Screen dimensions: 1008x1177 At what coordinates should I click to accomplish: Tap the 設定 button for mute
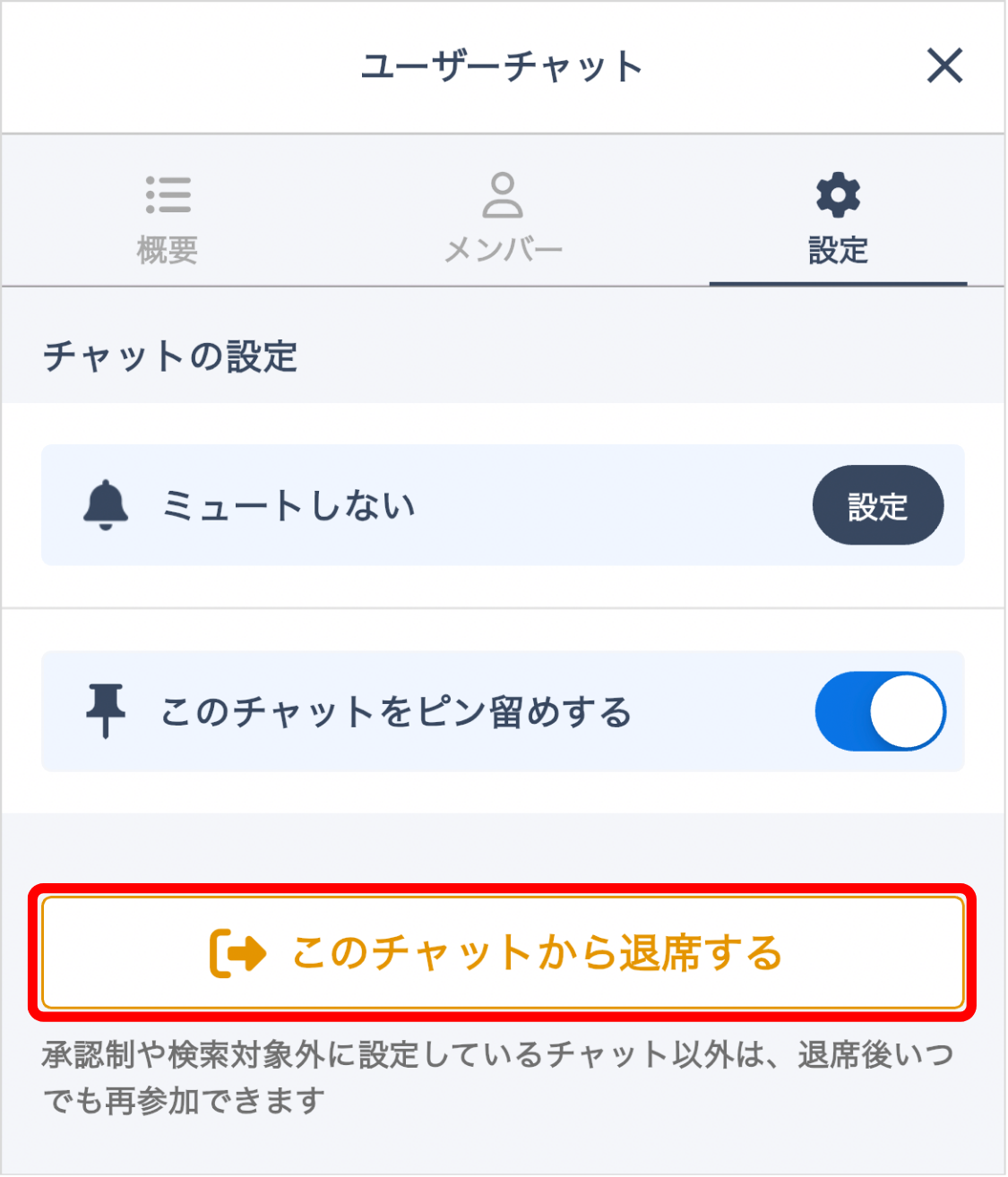pyautogui.click(x=877, y=505)
